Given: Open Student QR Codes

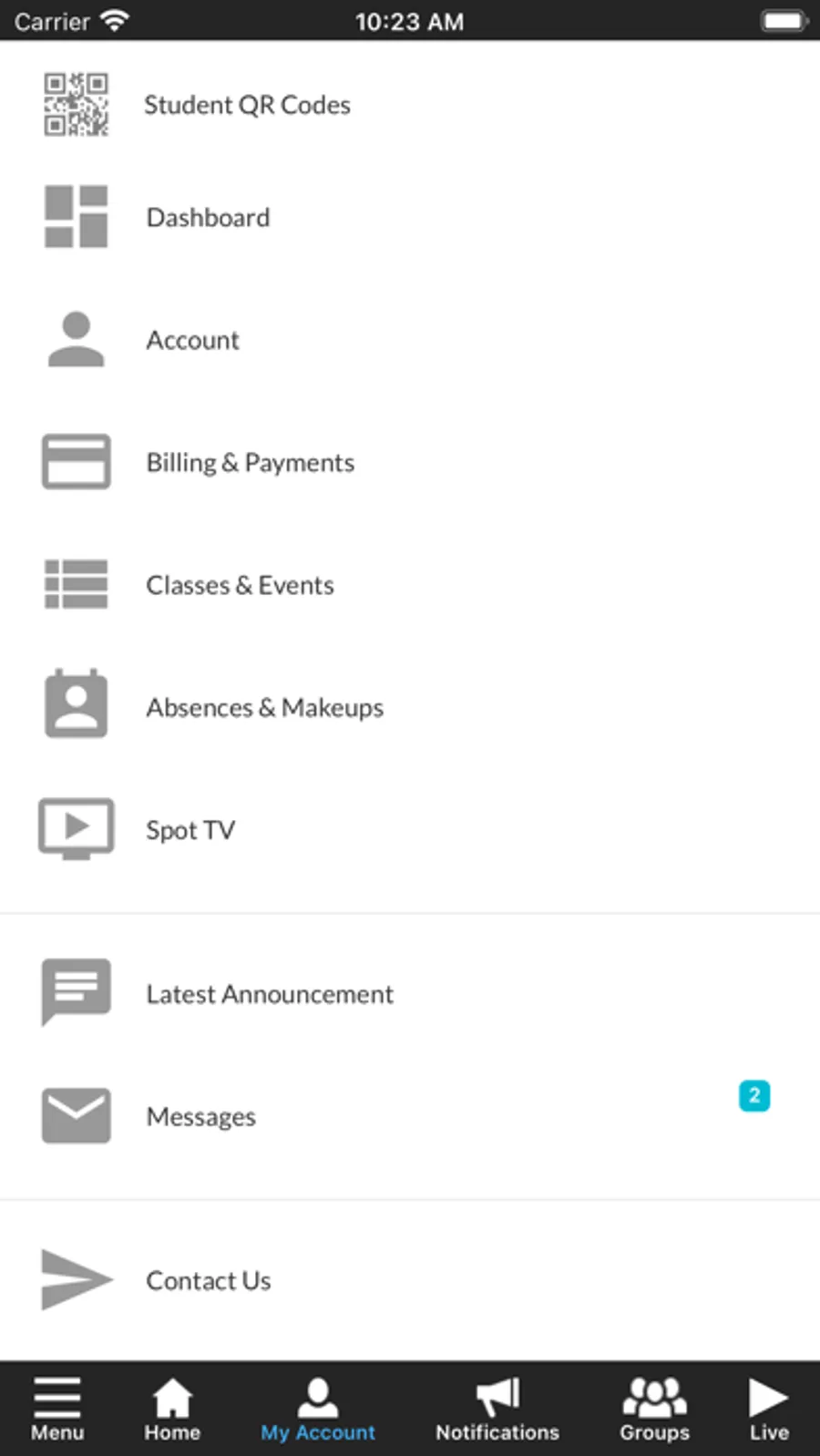Looking at the screenshot, I should point(246,106).
